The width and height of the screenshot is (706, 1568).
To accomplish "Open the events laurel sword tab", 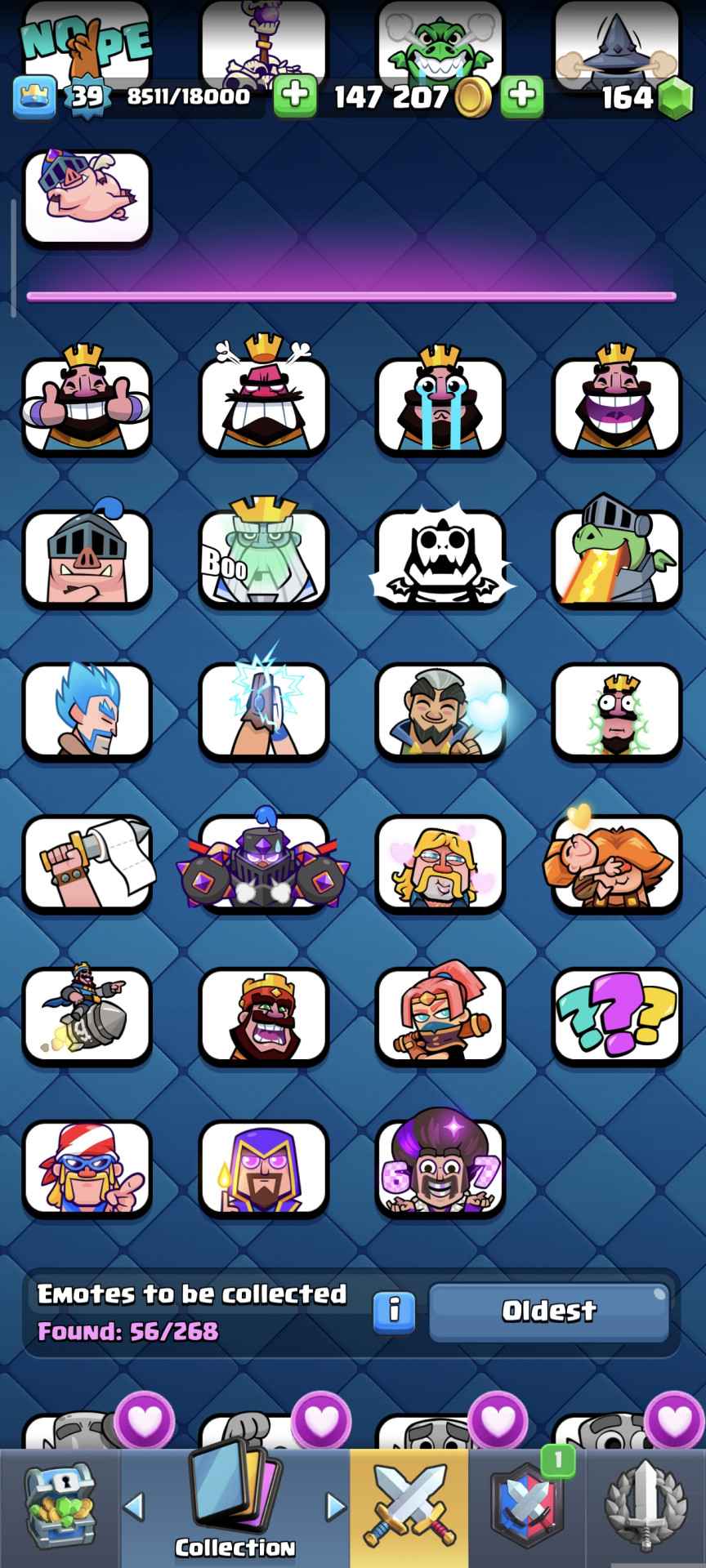I will pos(646,1507).
